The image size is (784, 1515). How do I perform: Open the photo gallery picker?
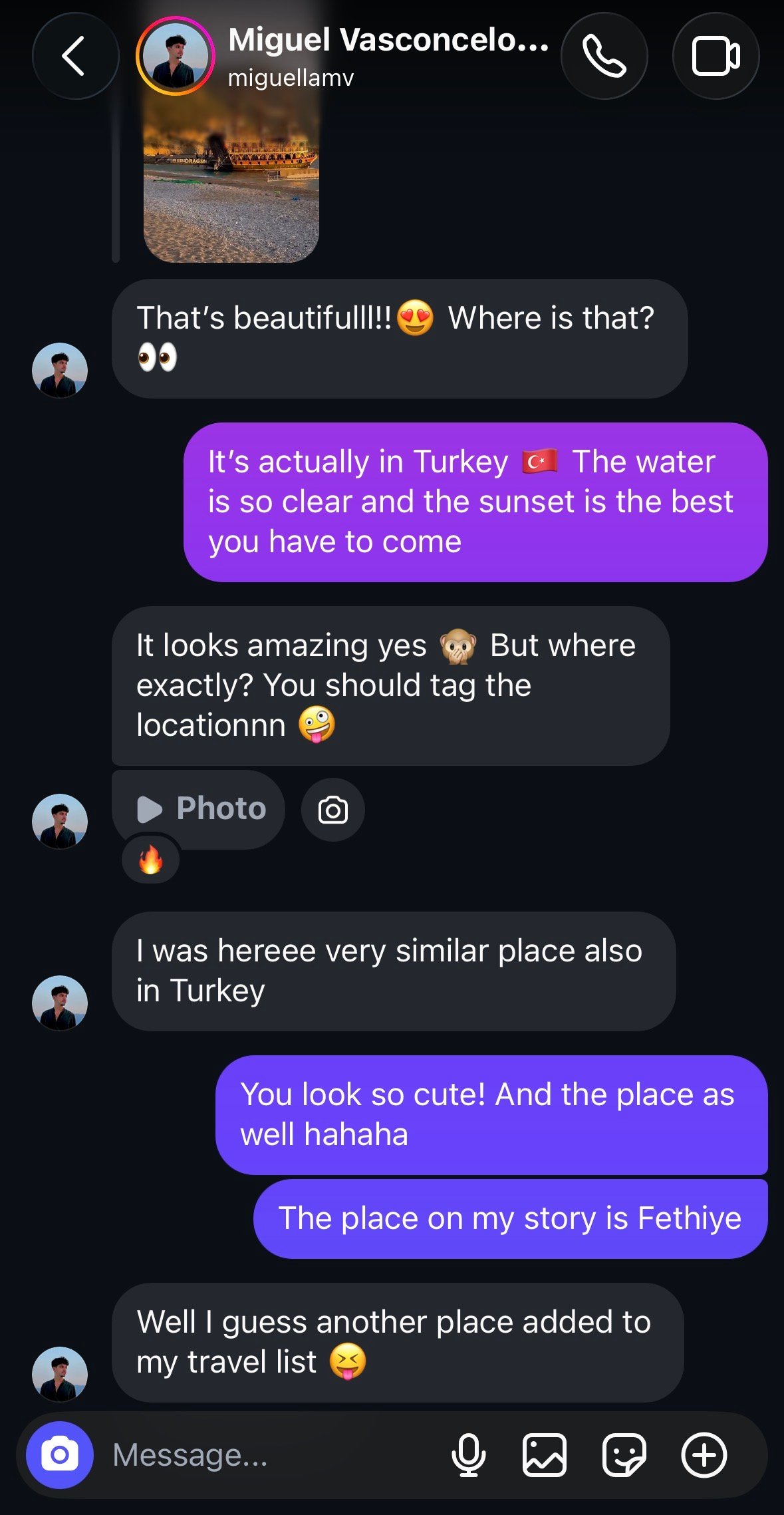(545, 1455)
